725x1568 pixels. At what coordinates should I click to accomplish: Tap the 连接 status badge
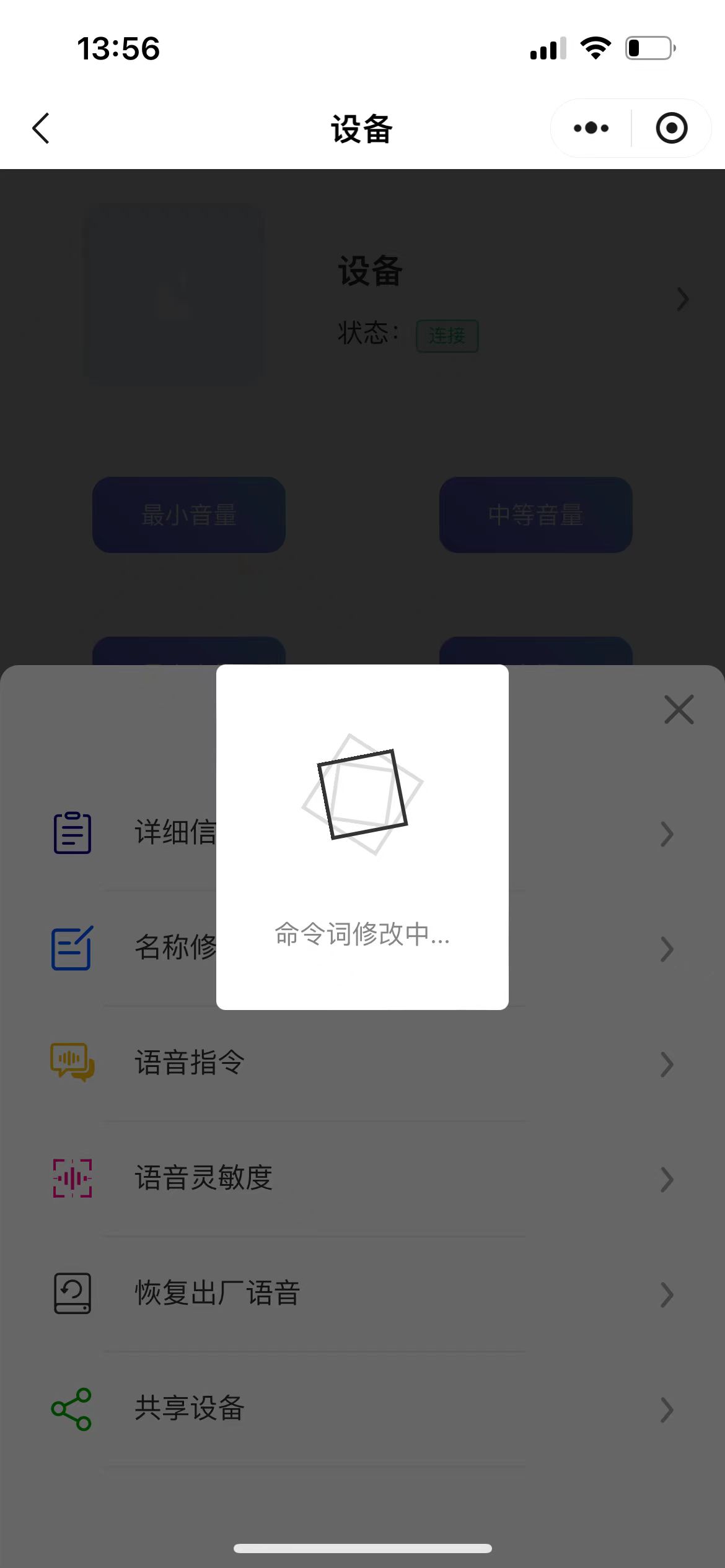tap(447, 335)
